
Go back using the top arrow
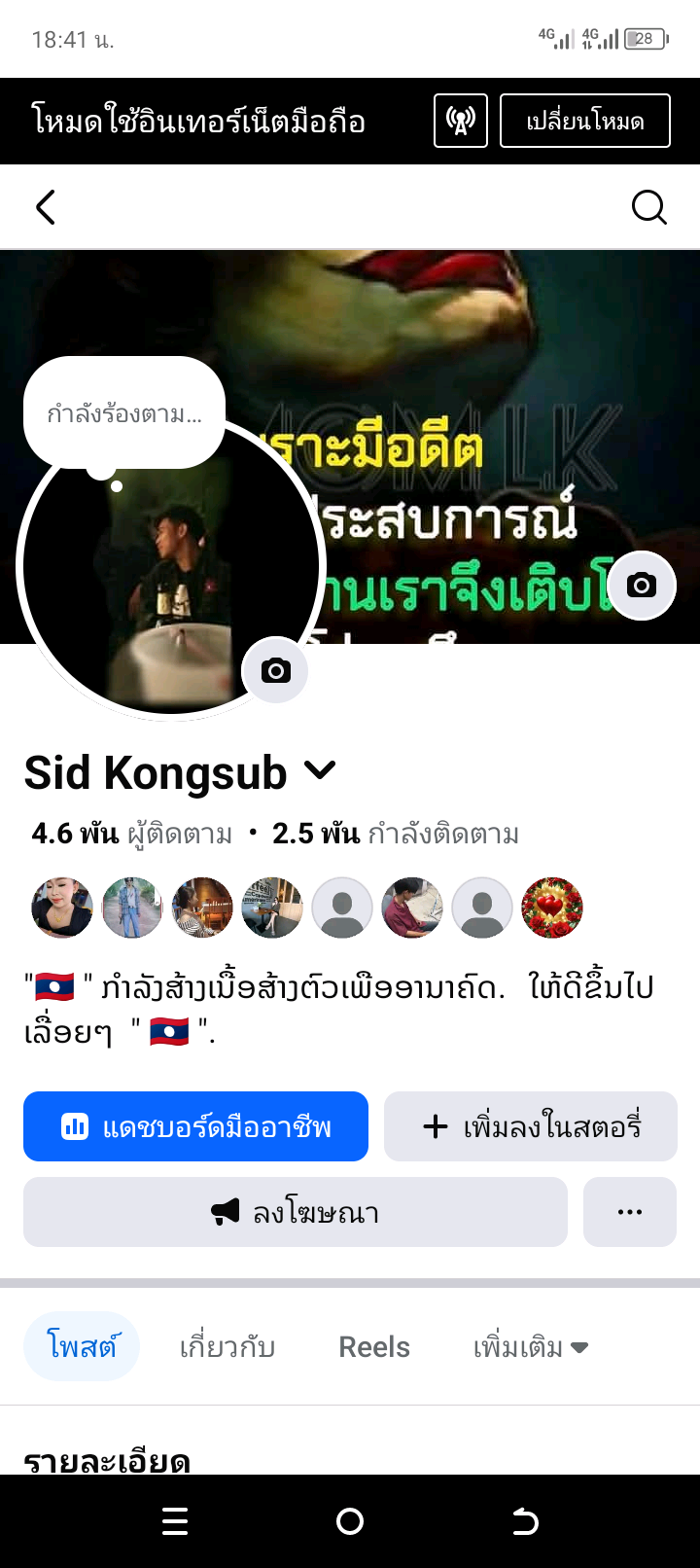(46, 207)
